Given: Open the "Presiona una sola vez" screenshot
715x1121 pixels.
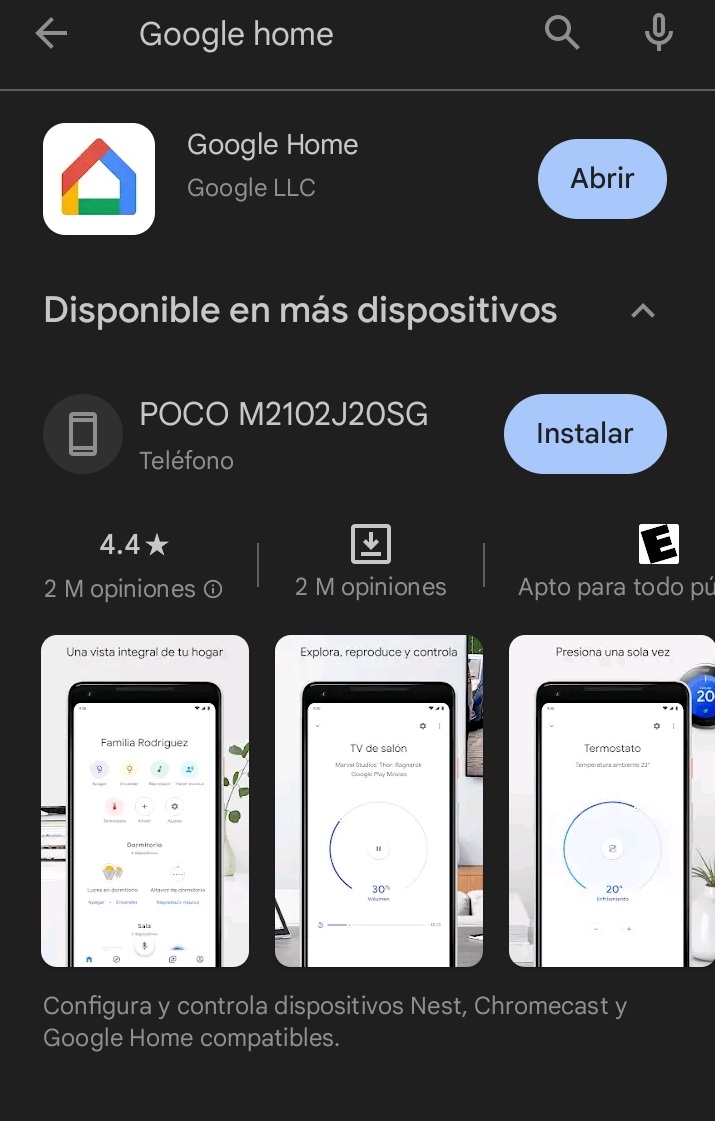Looking at the screenshot, I should 612,801.
